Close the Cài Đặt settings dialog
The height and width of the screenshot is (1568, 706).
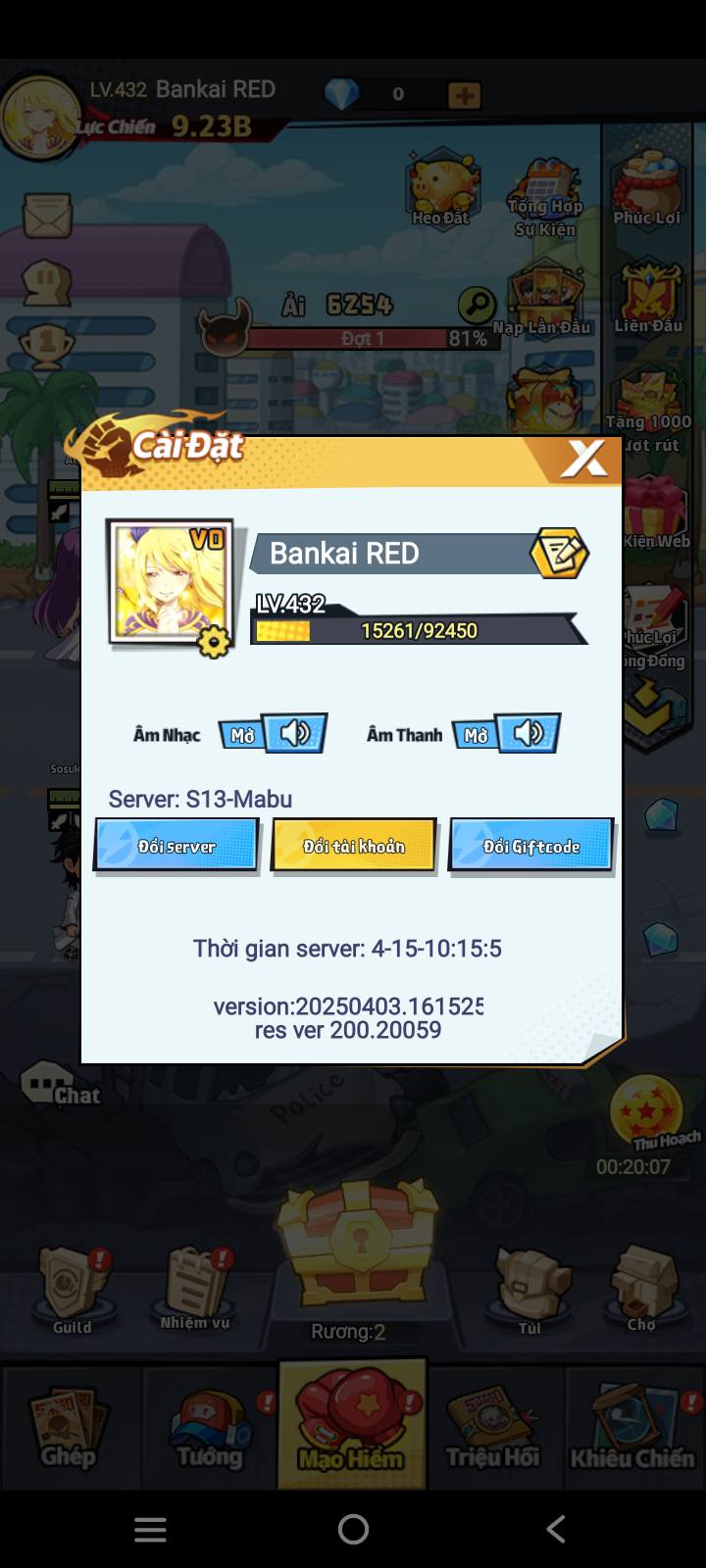click(x=584, y=459)
